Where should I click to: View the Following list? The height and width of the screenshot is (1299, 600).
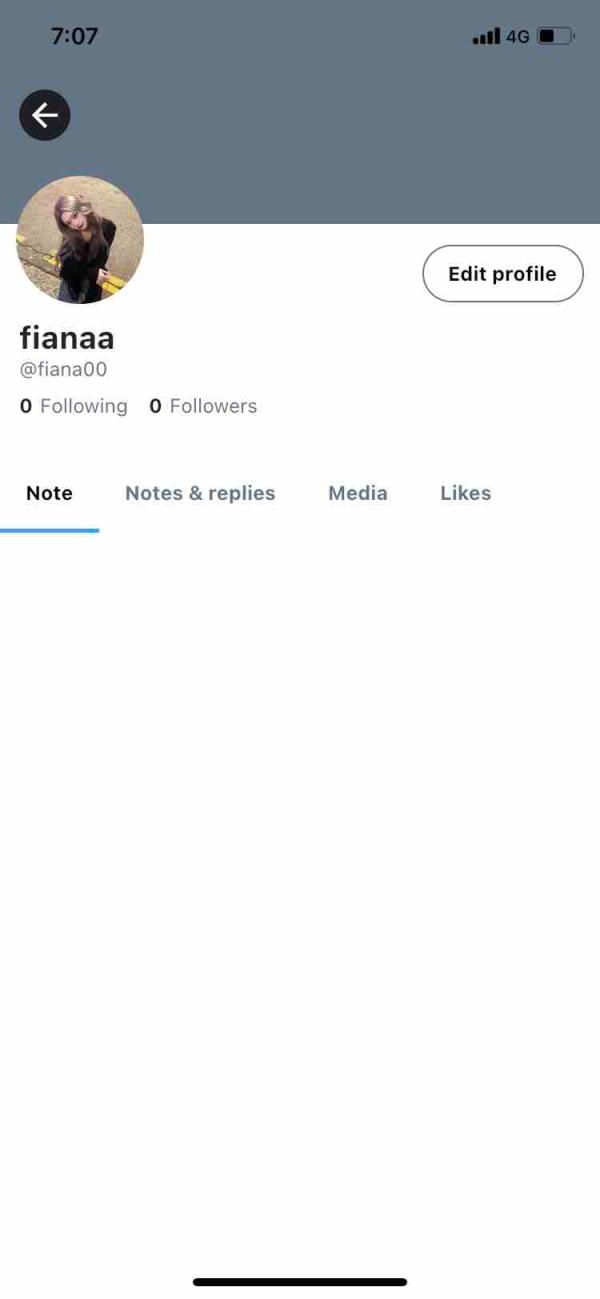74,406
